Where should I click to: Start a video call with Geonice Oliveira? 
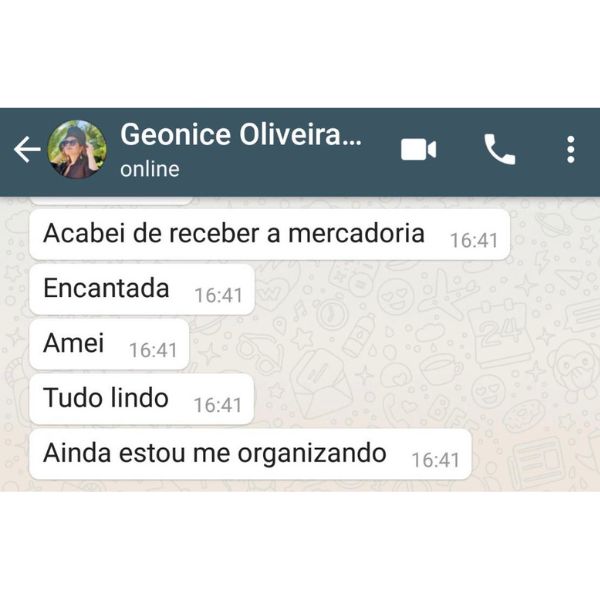(418, 150)
